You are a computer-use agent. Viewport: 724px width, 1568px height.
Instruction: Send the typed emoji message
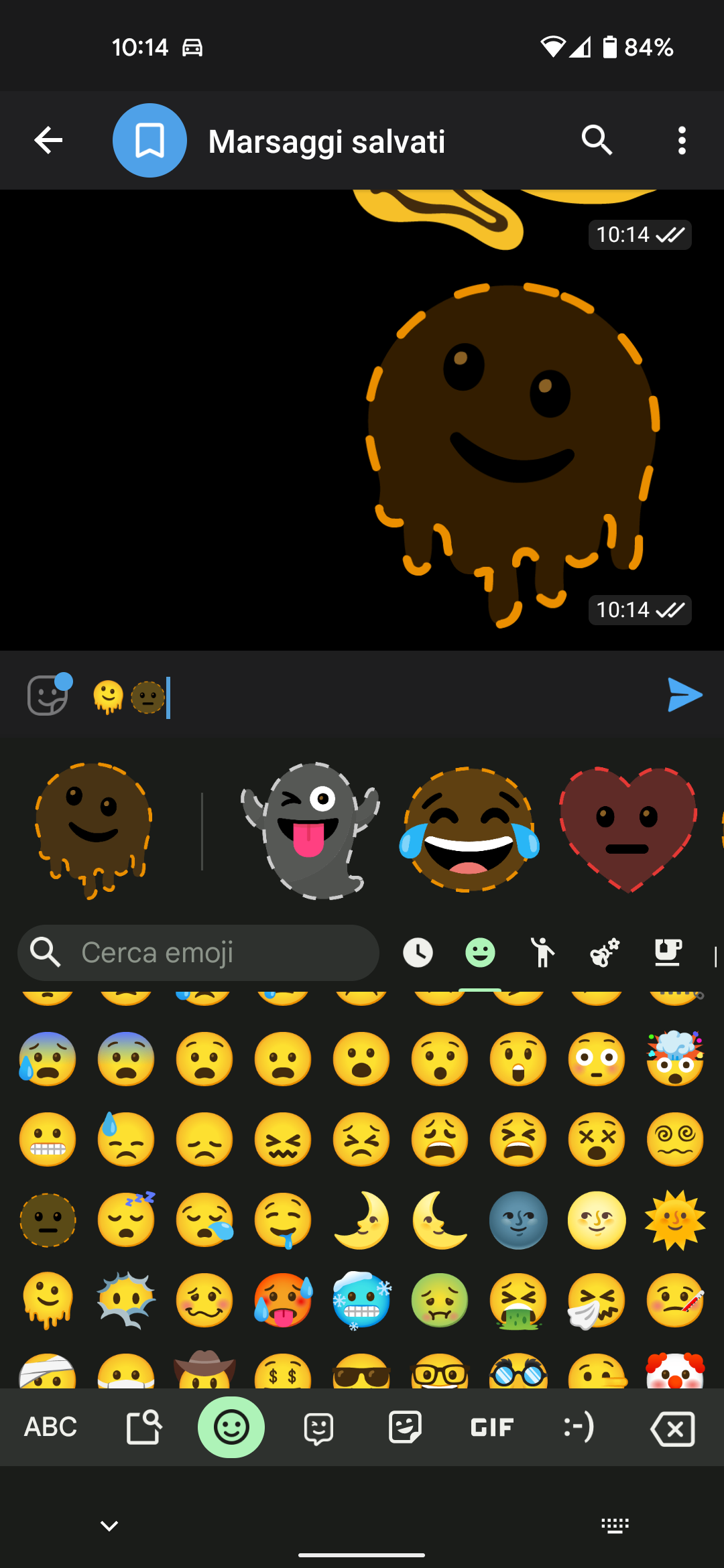[x=685, y=695]
